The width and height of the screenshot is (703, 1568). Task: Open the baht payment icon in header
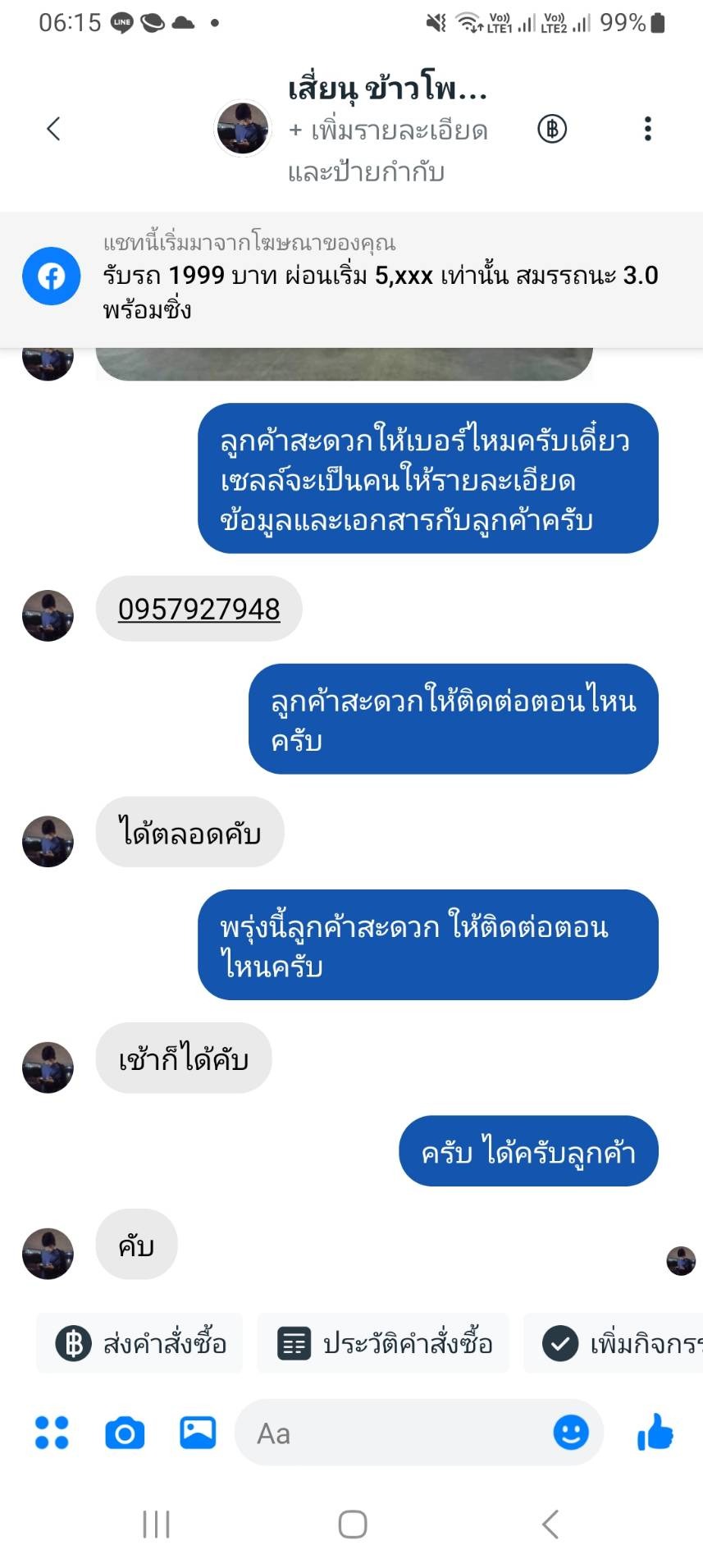(552, 129)
